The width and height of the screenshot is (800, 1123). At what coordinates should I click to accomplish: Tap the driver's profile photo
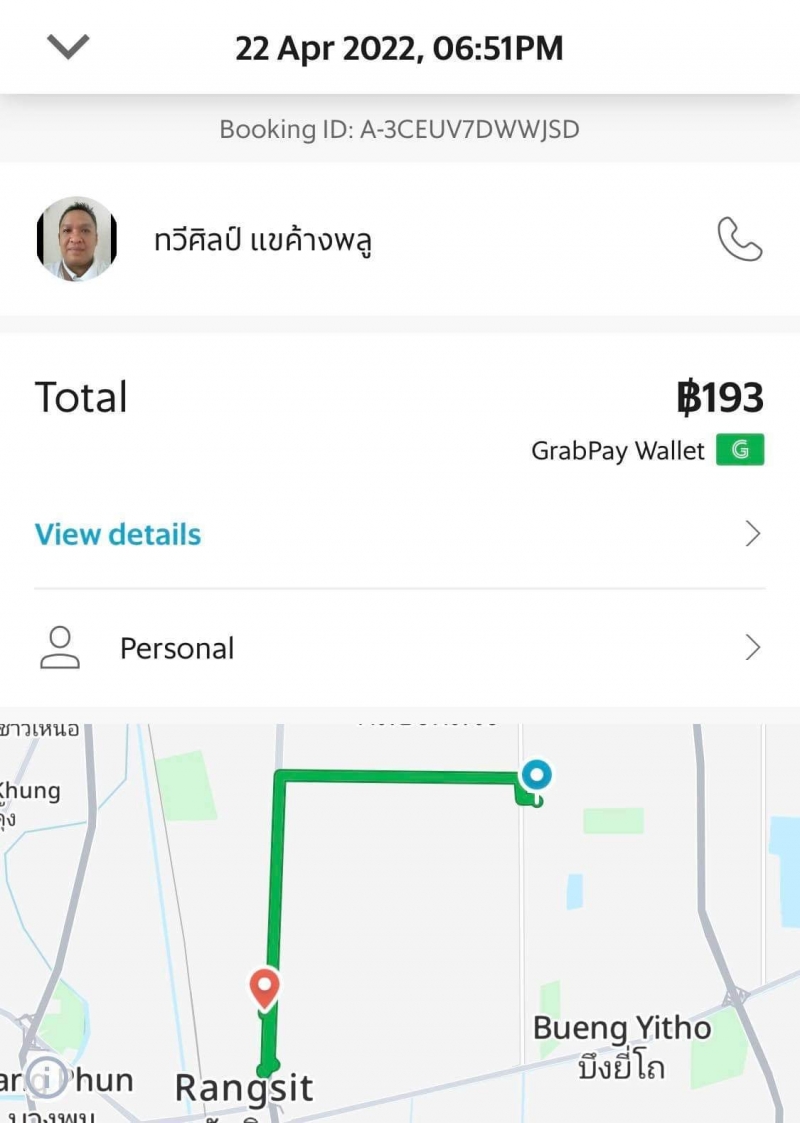tap(77, 239)
